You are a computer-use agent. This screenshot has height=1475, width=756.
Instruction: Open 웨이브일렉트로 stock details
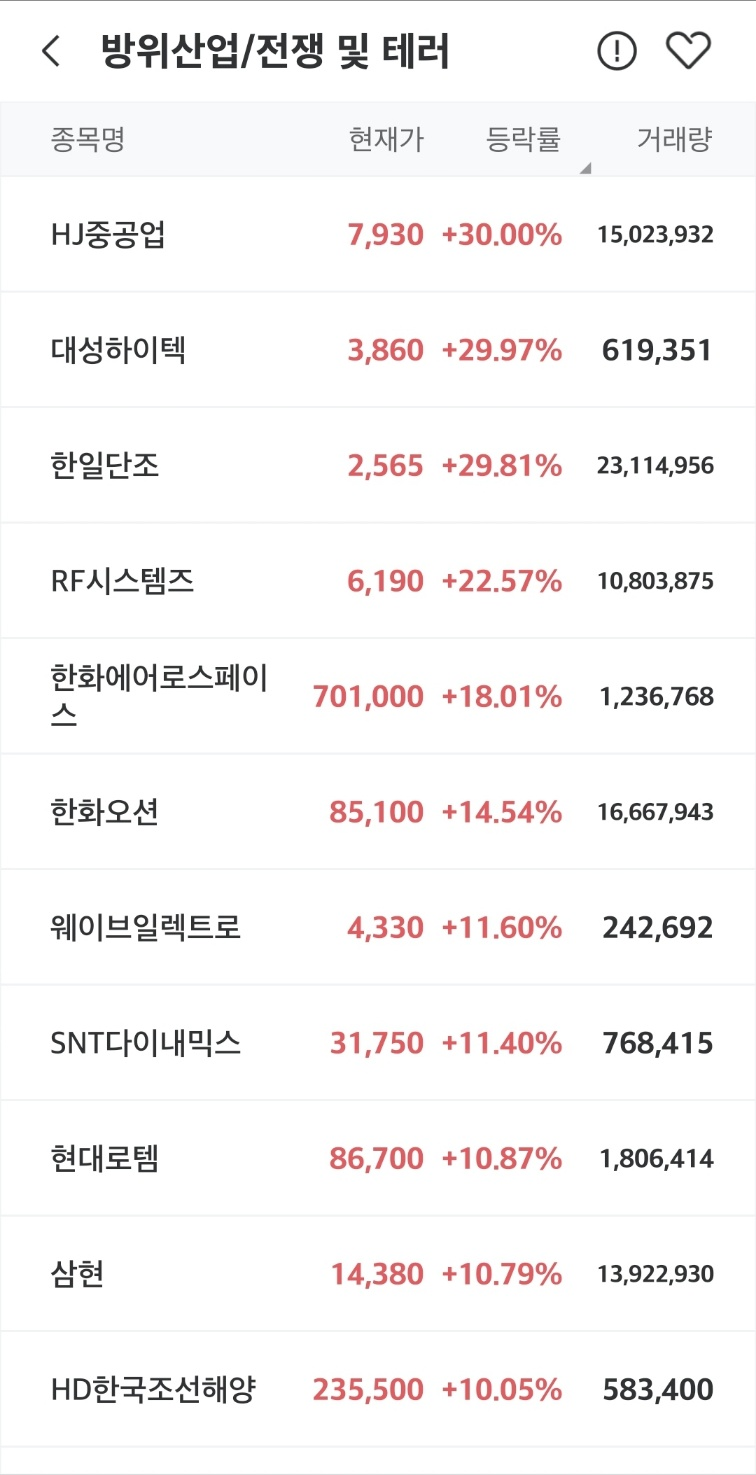378,928
